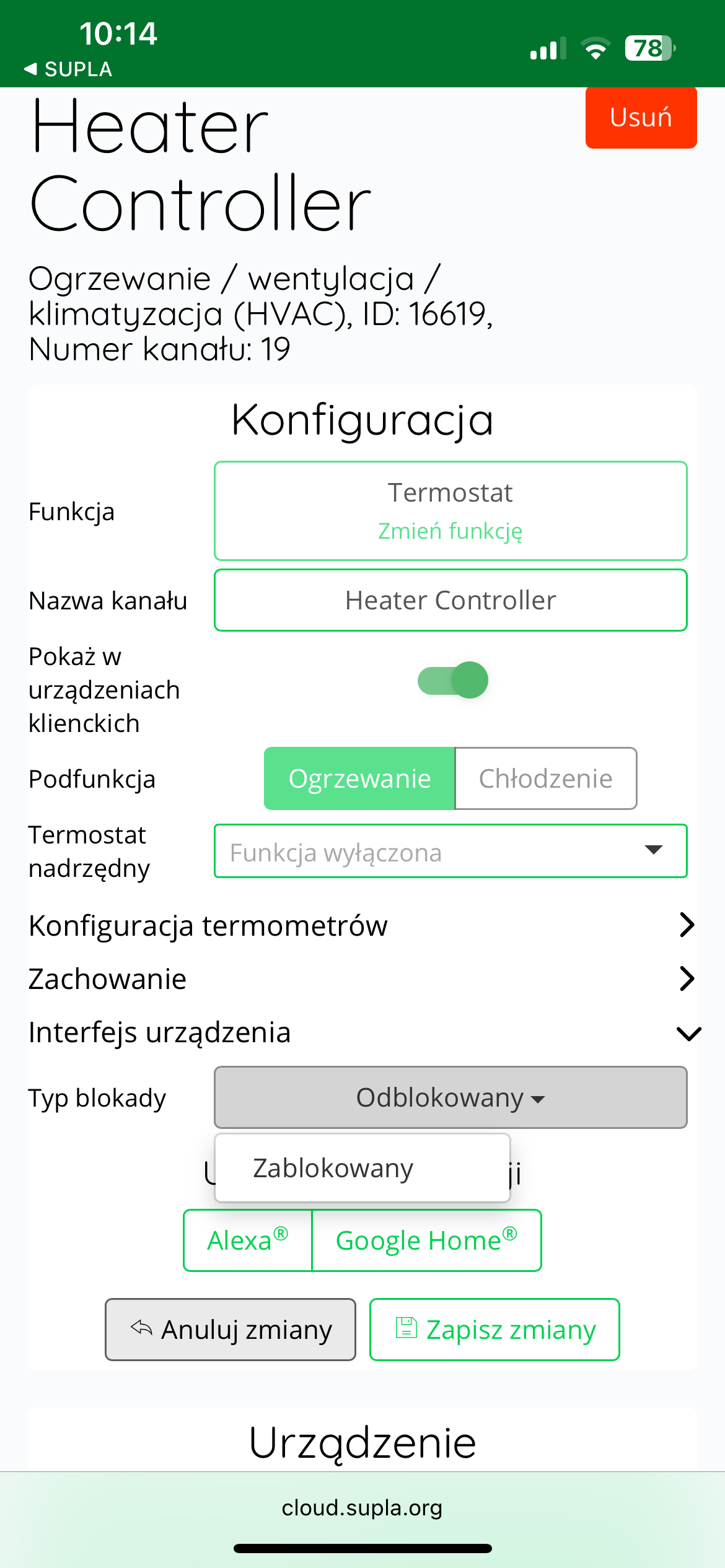The image size is (725, 1568).
Task: Toggle Pokaż w urządzeniach klienckich switch
Action: (453, 680)
